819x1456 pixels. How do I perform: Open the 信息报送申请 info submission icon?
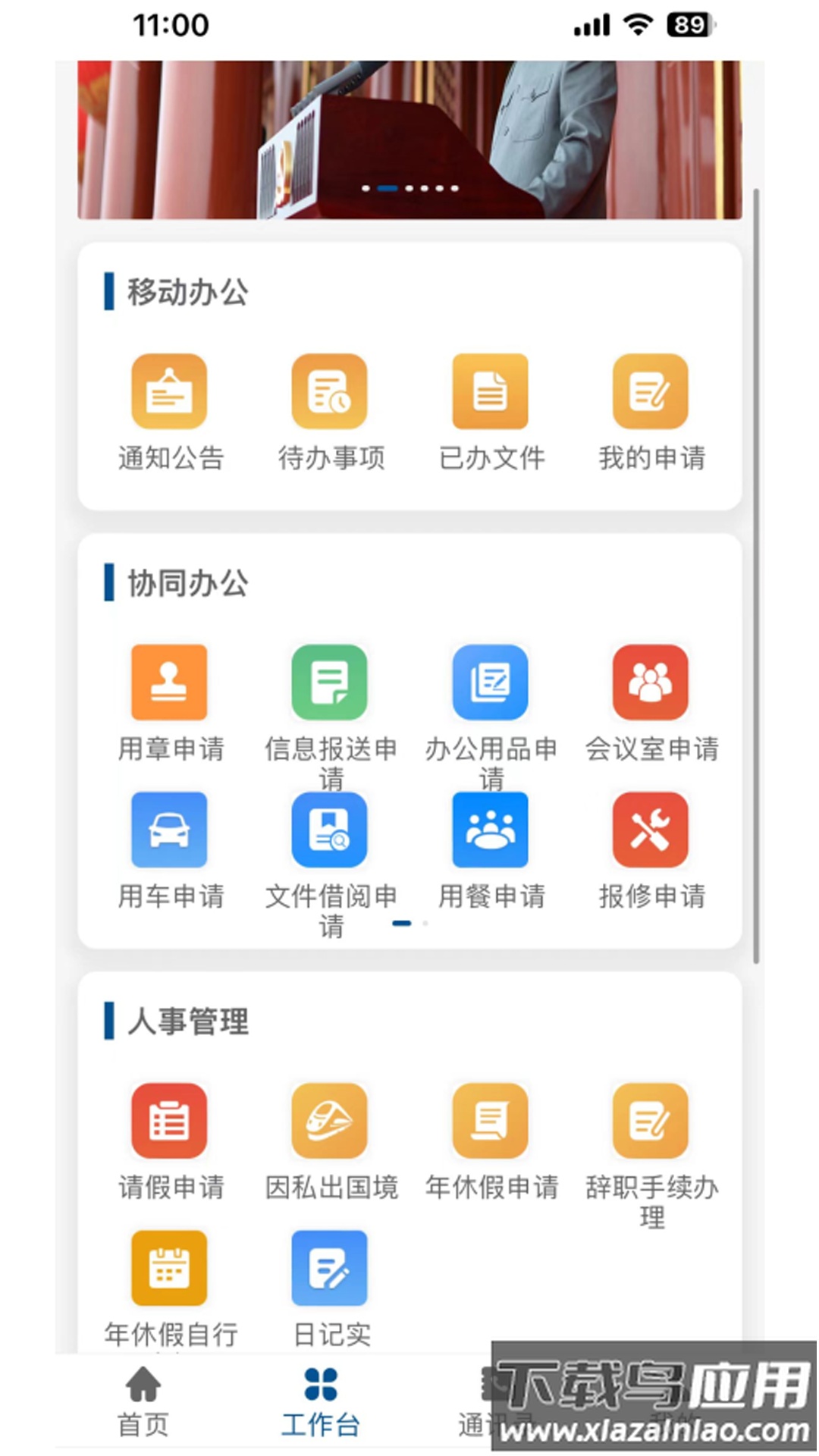[x=329, y=682]
